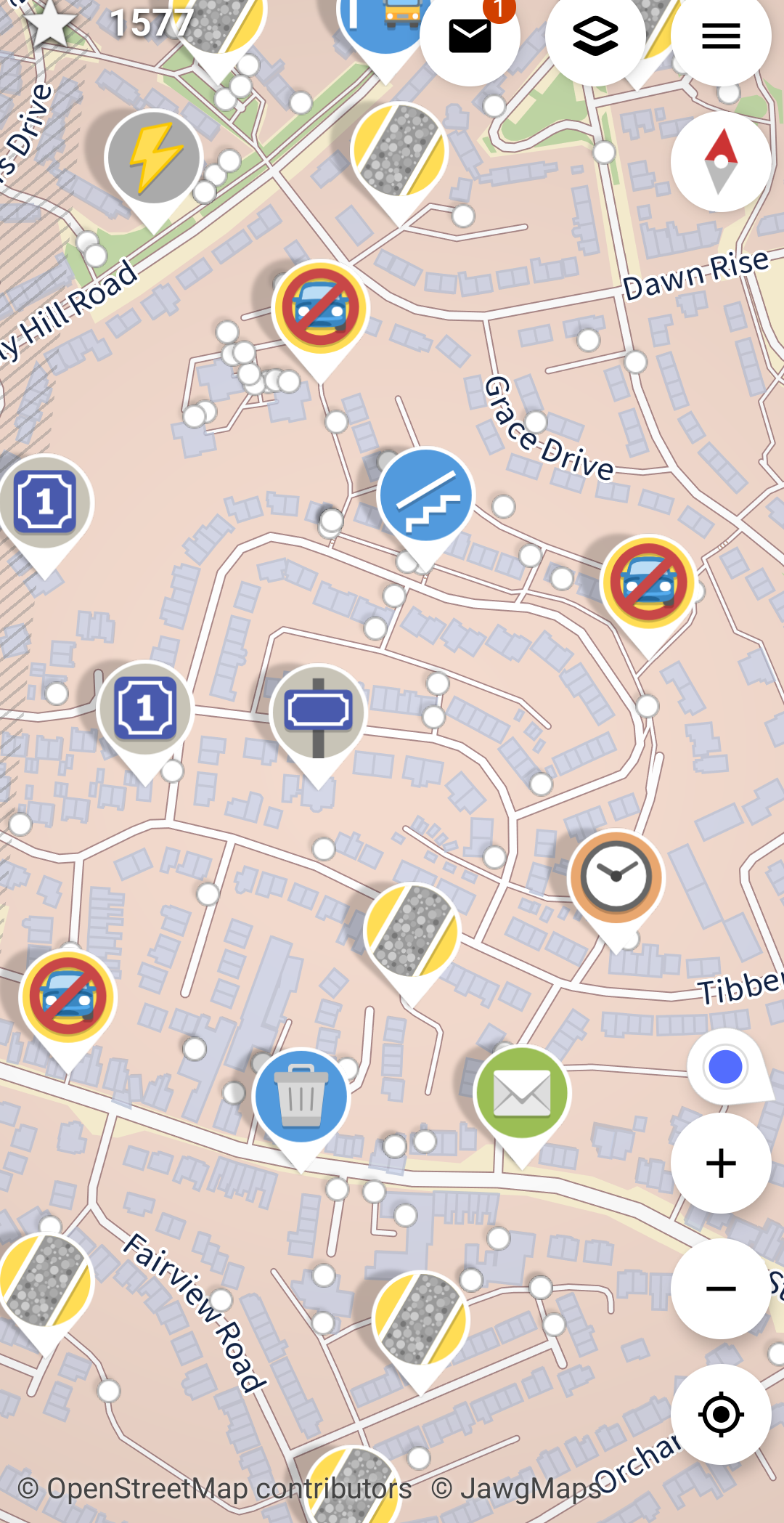Open the overlays layers selector
784x1523 pixels.
595,36
